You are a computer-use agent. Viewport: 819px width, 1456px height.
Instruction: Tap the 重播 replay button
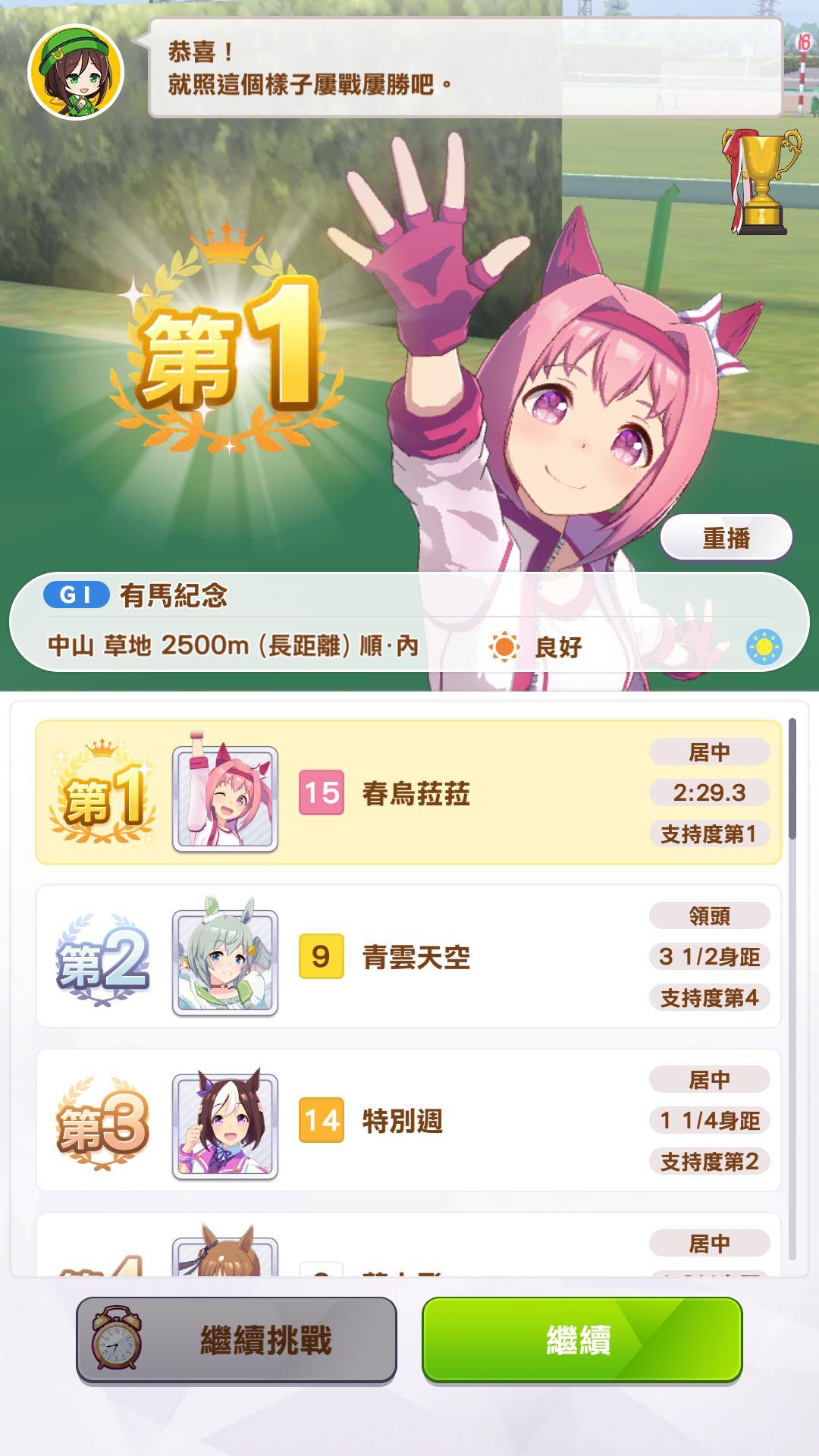726,538
